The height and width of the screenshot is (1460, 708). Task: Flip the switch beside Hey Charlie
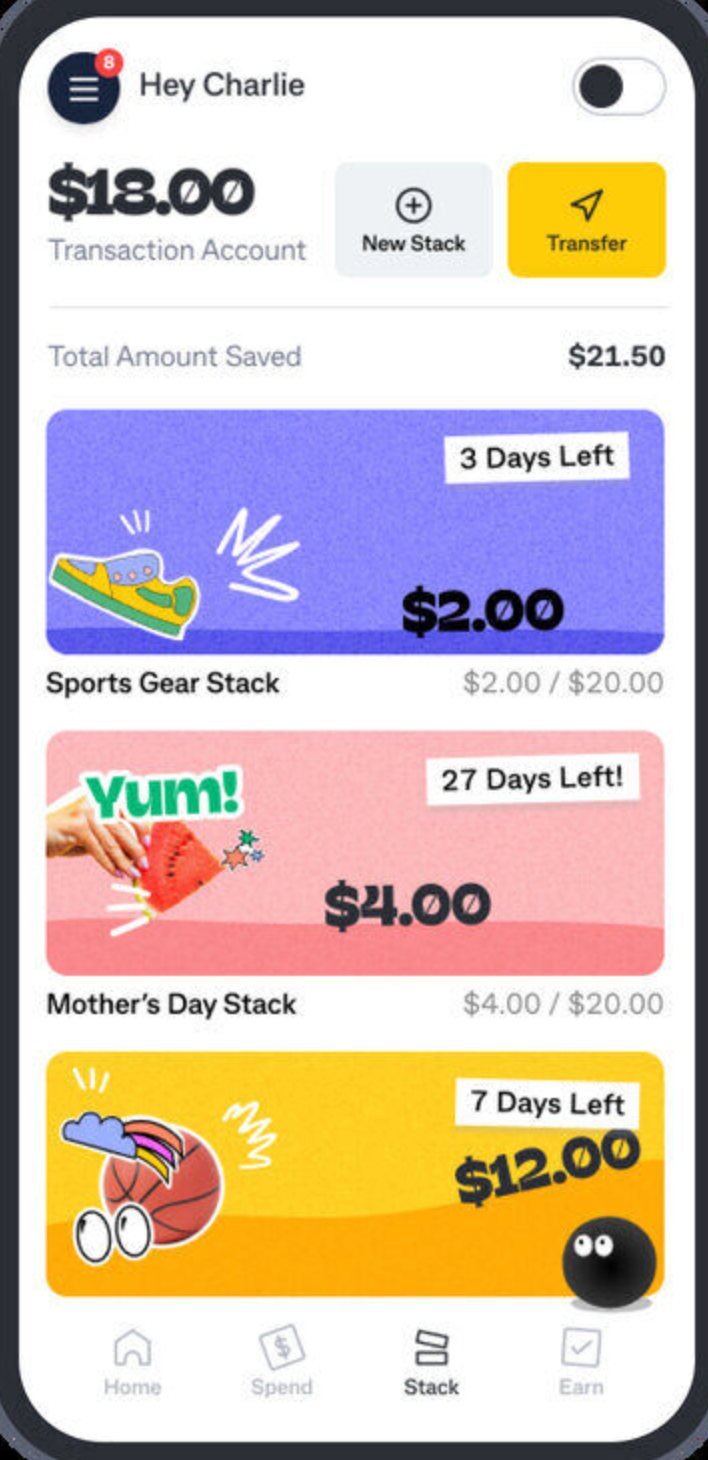pyautogui.click(x=618, y=88)
